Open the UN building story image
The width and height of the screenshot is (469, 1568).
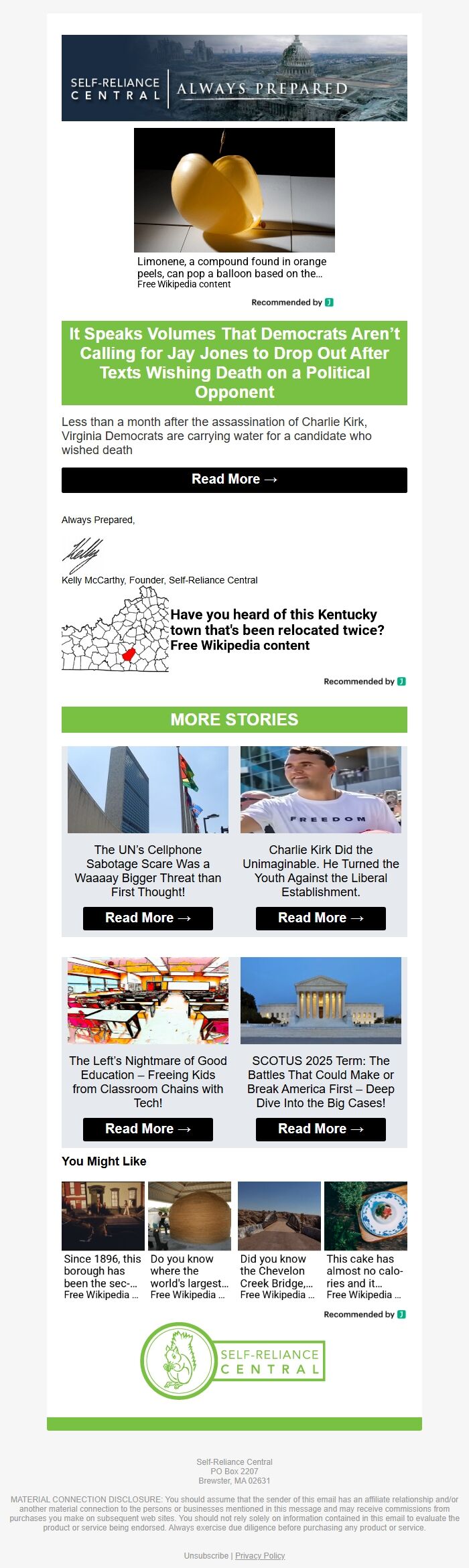tap(148, 790)
